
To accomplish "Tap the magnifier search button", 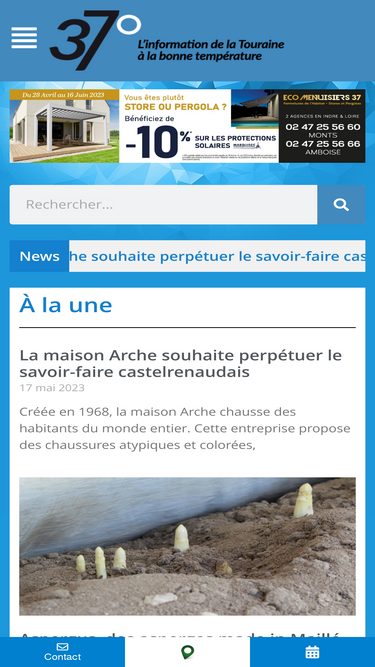I will click(x=341, y=205).
